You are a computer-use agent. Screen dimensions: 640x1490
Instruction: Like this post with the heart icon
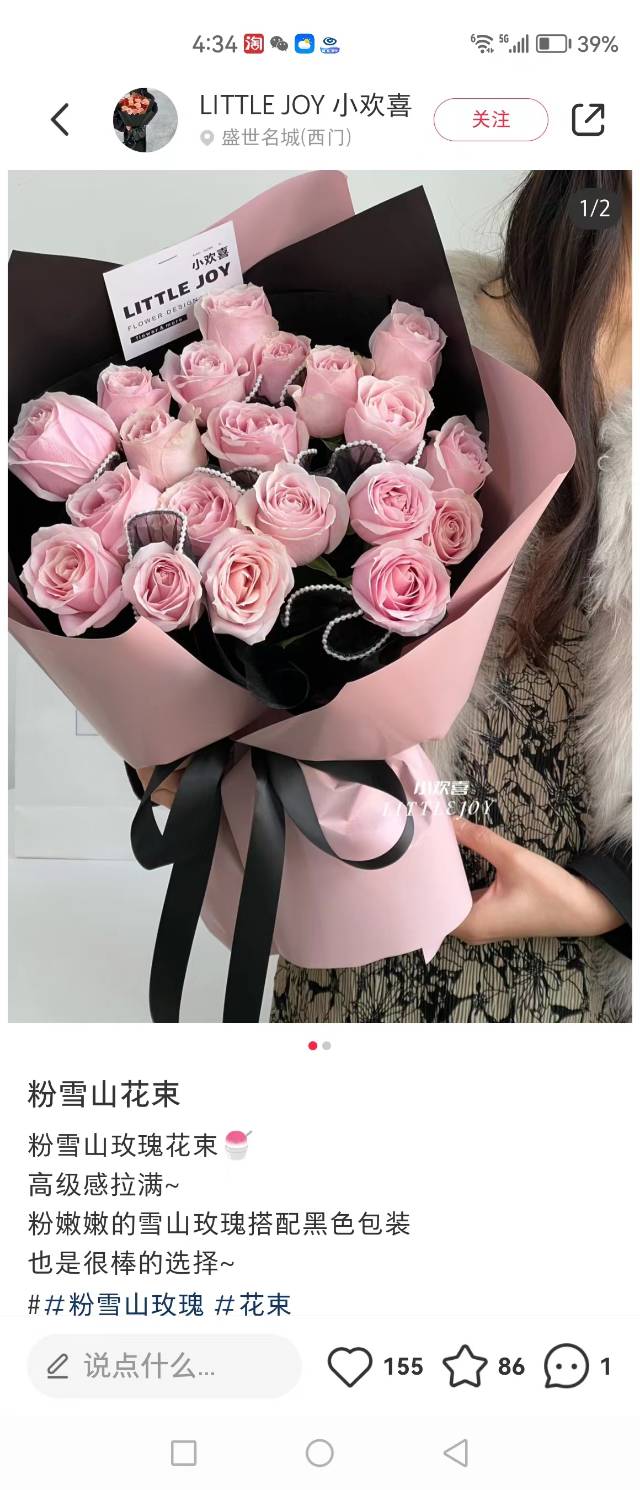pyautogui.click(x=350, y=1366)
